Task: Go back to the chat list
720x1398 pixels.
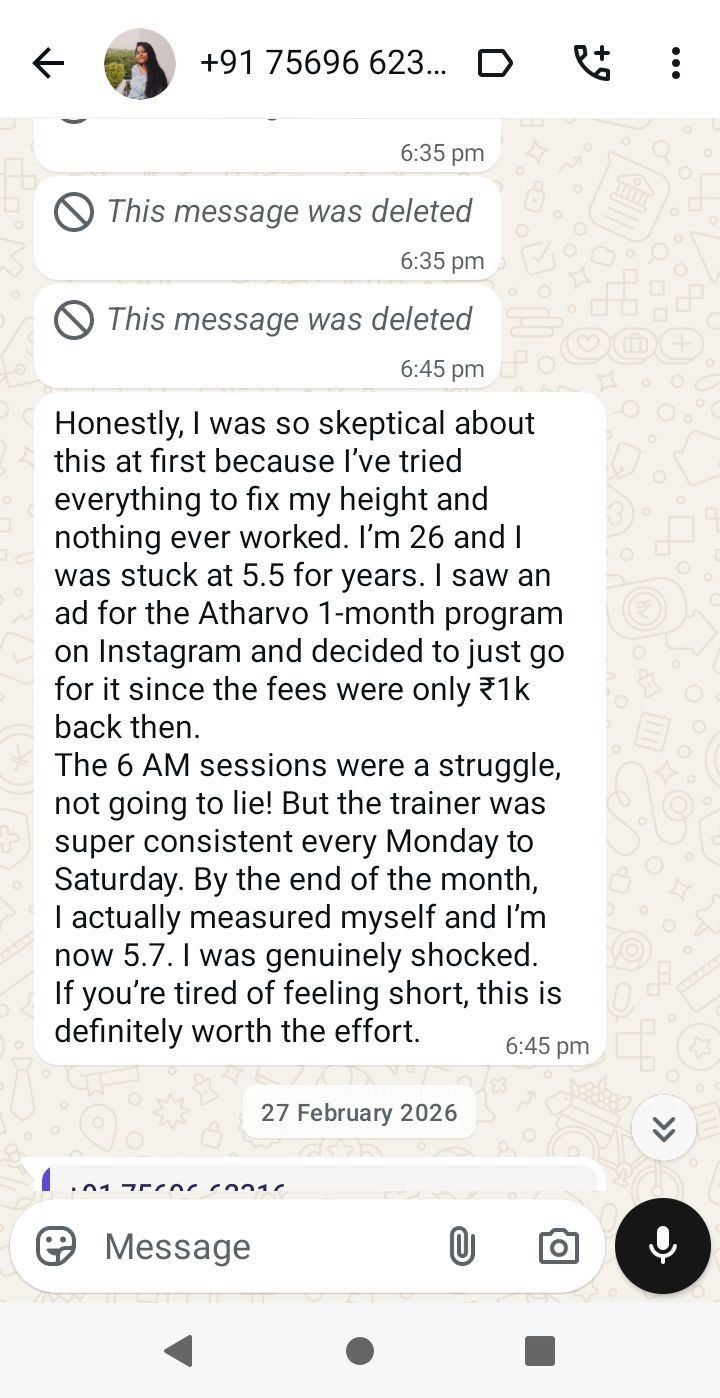Action: pyautogui.click(x=47, y=64)
